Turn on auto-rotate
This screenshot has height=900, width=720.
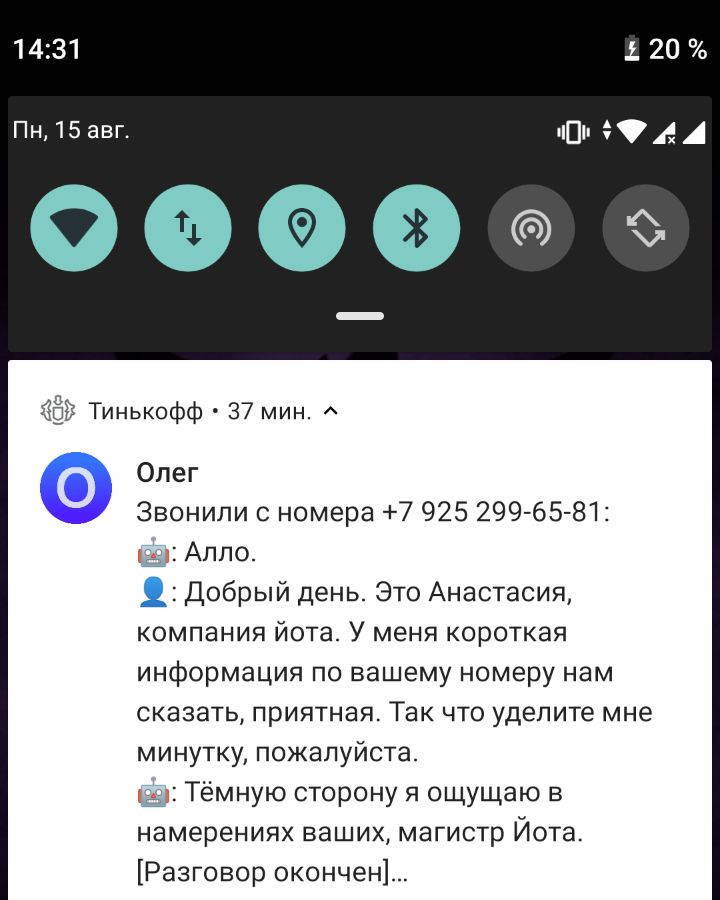click(645, 228)
